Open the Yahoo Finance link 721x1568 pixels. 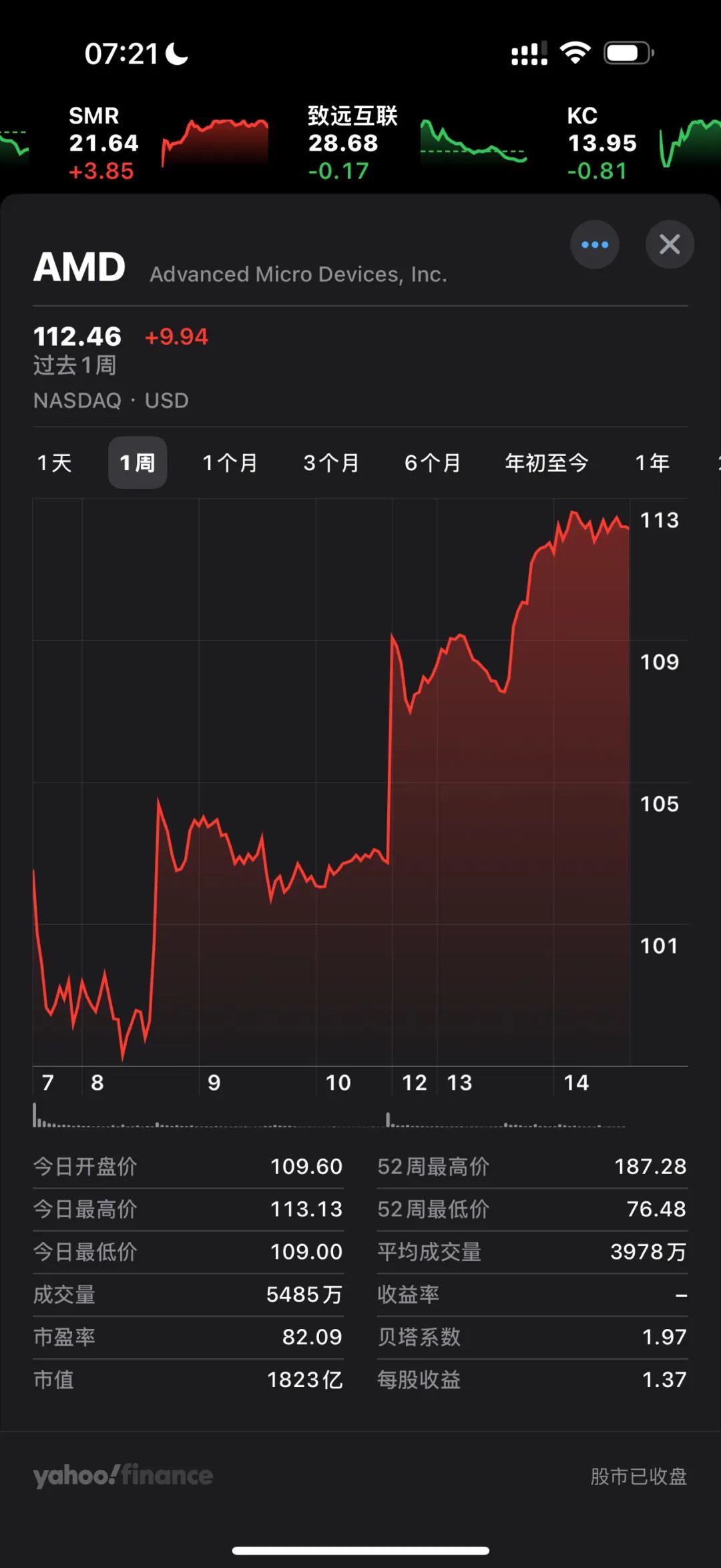pos(123,1475)
